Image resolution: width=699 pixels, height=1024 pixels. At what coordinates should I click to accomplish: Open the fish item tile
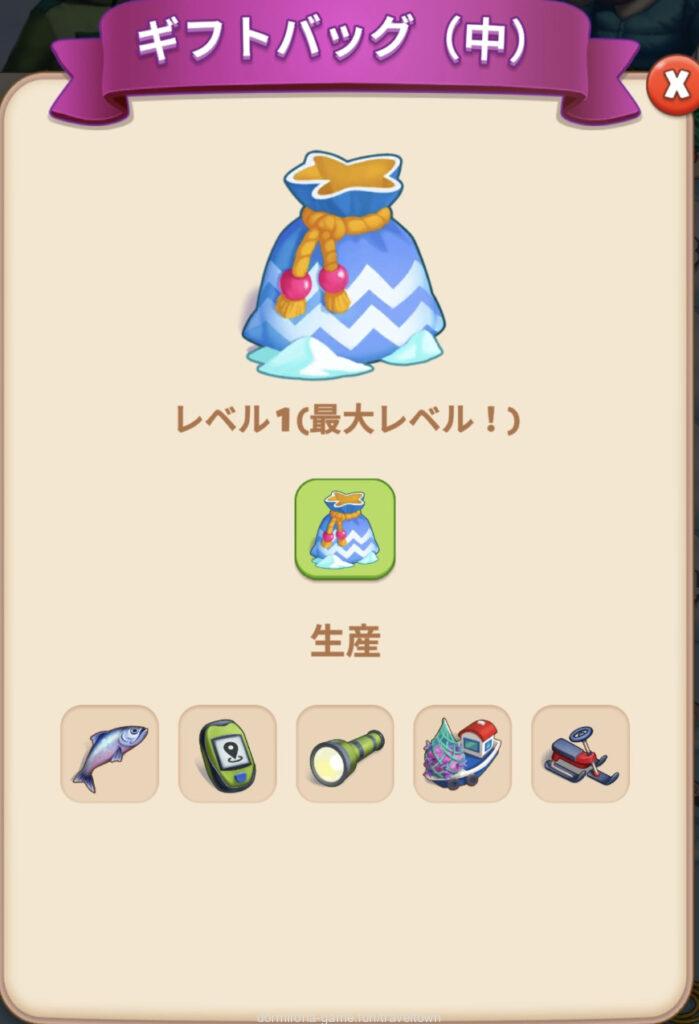point(110,754)
